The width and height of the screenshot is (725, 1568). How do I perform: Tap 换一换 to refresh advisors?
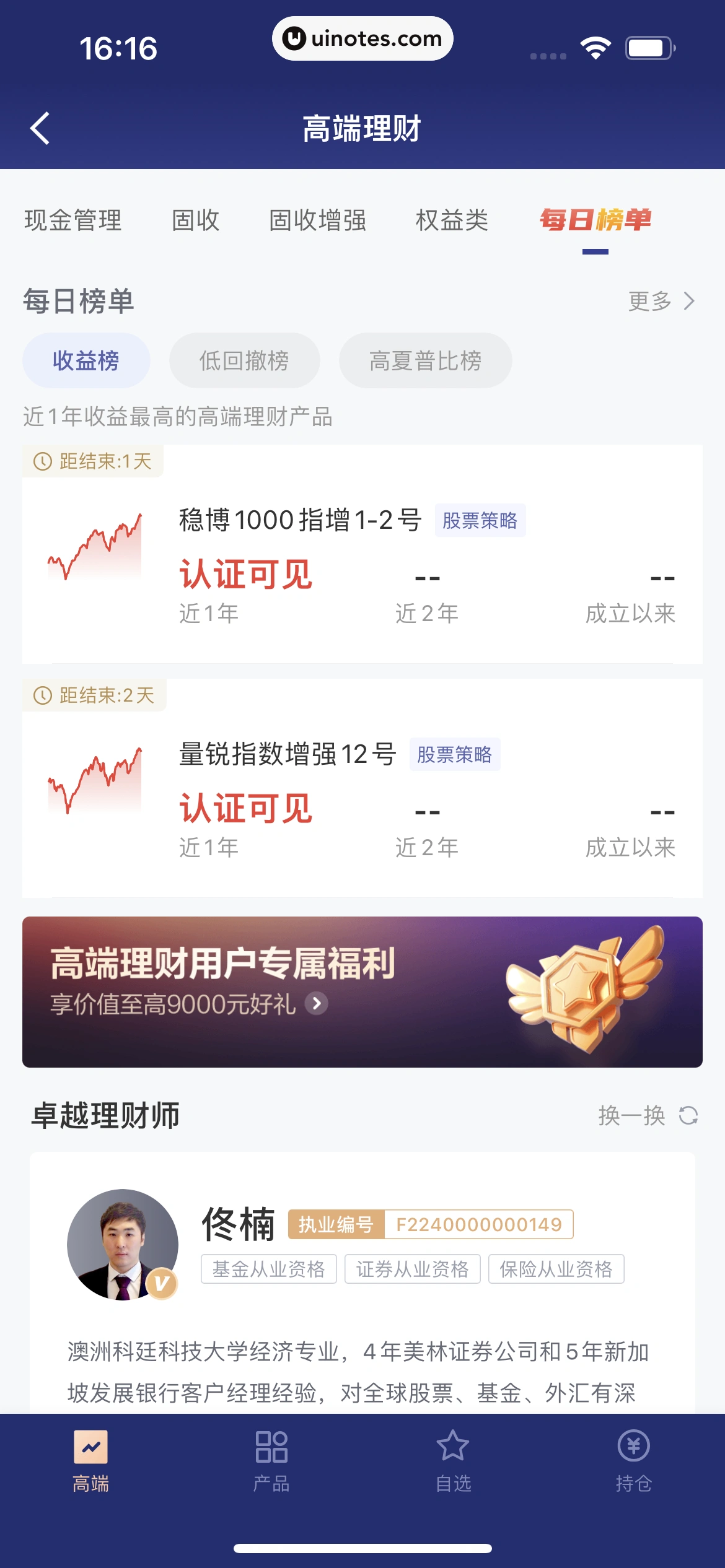[x=648, y=1116]
